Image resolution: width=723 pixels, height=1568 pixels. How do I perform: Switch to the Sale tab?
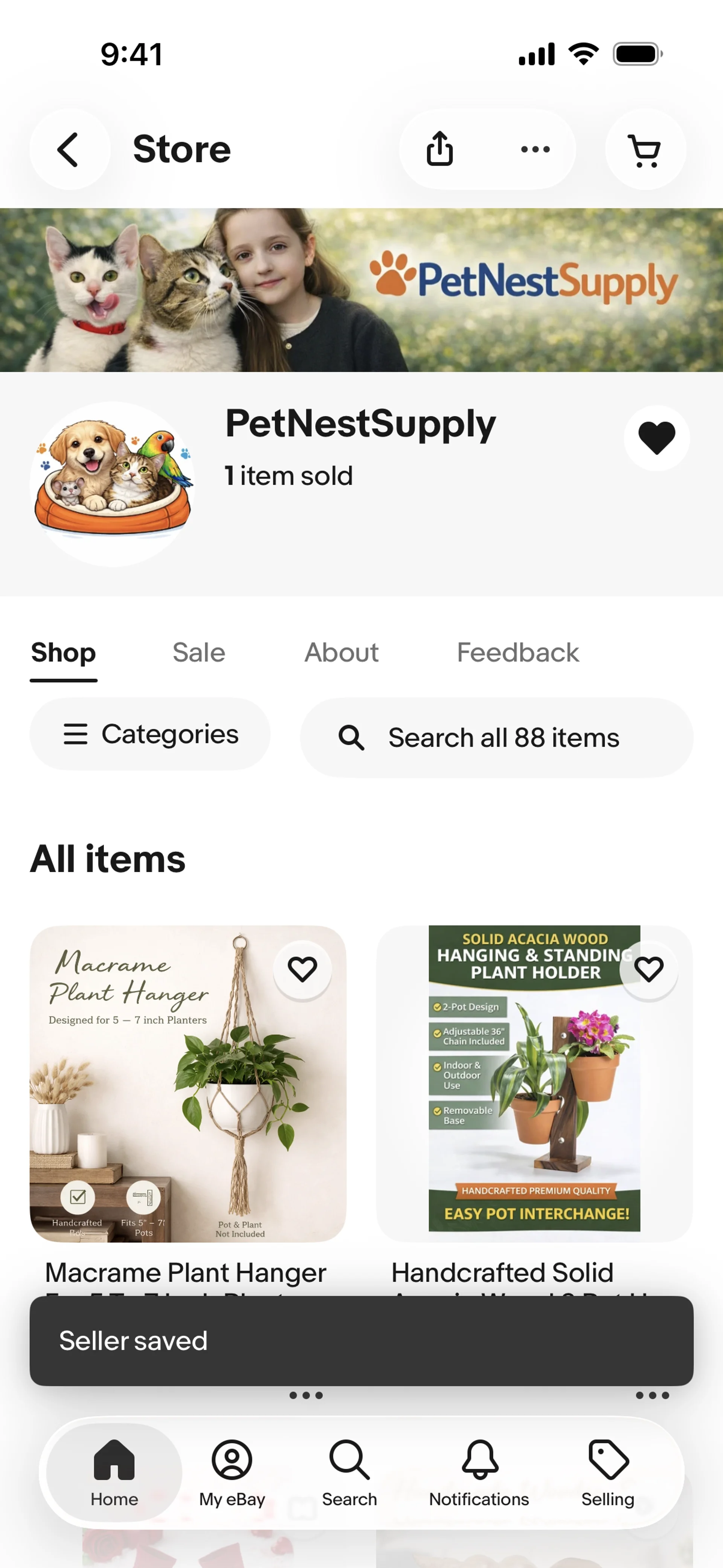point(198,653)
